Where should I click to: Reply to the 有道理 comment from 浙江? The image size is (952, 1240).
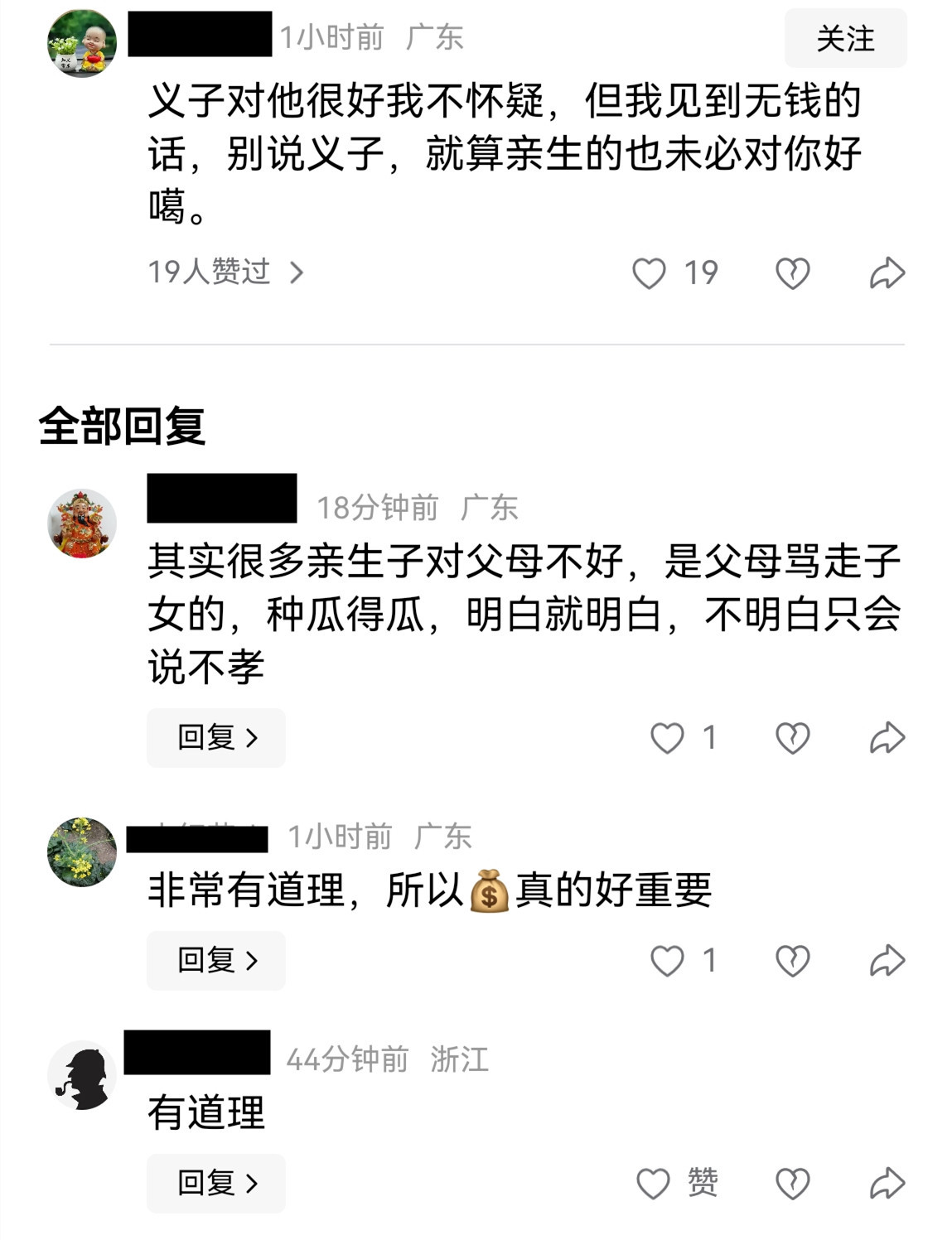click(216, 1183)
